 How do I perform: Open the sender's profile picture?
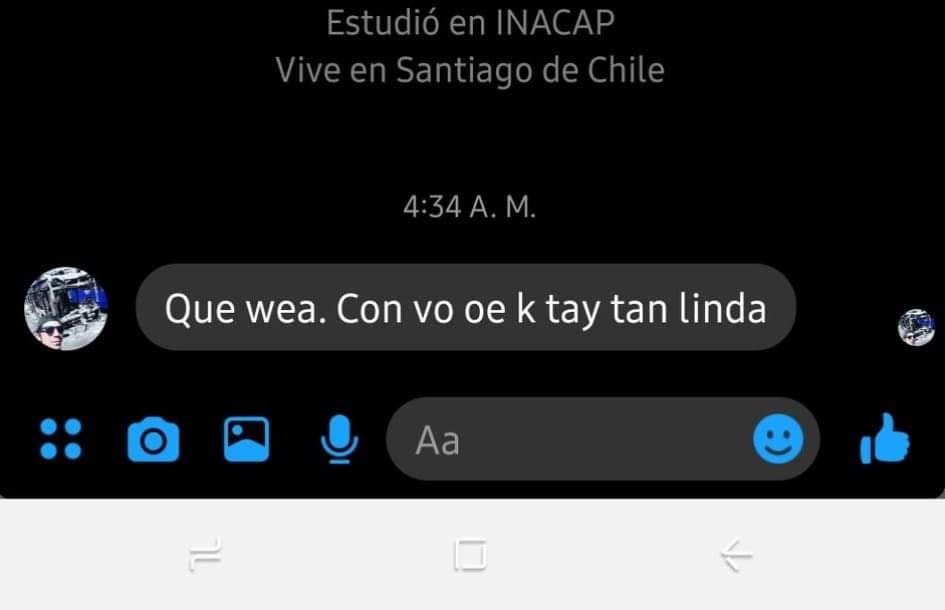66,308
